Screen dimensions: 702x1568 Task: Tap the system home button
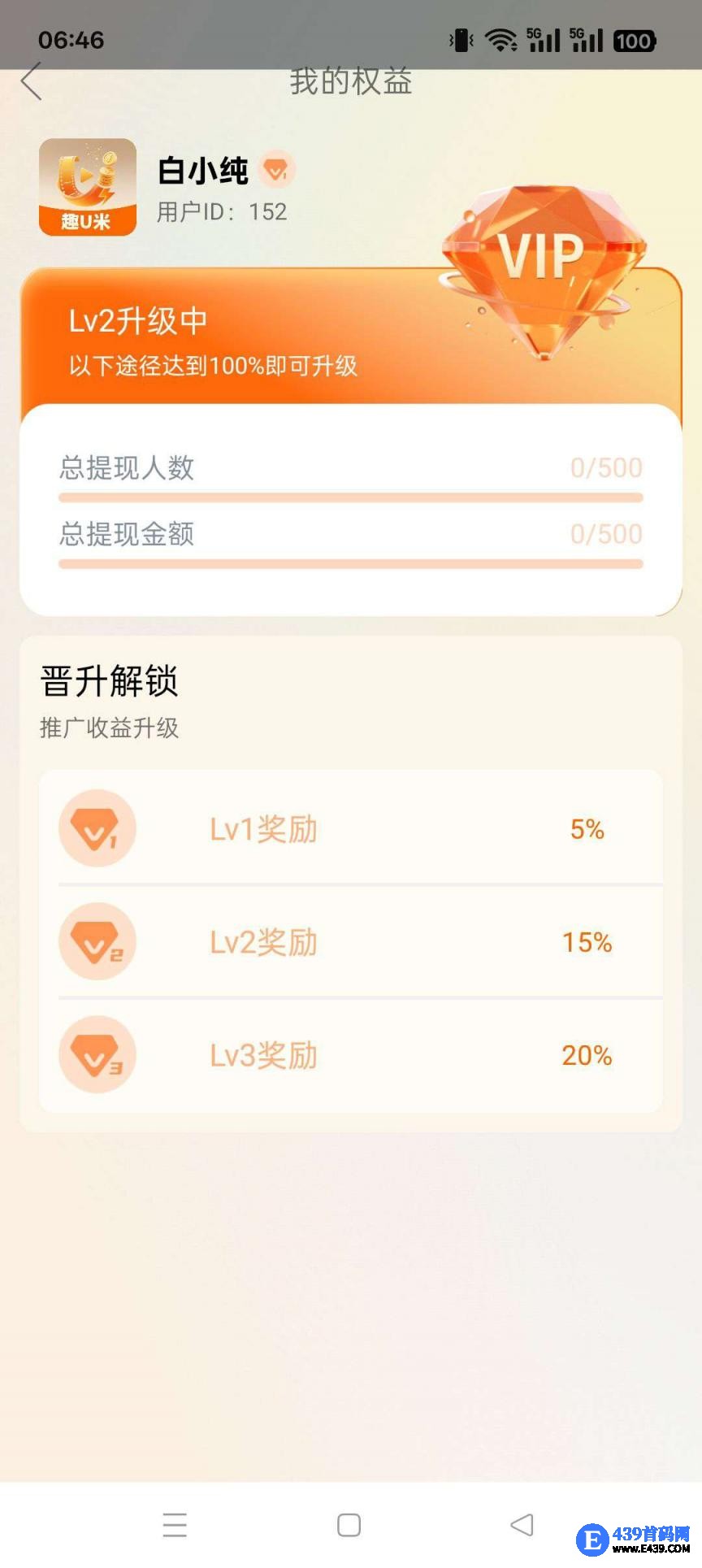click(x=349, y=1525)
